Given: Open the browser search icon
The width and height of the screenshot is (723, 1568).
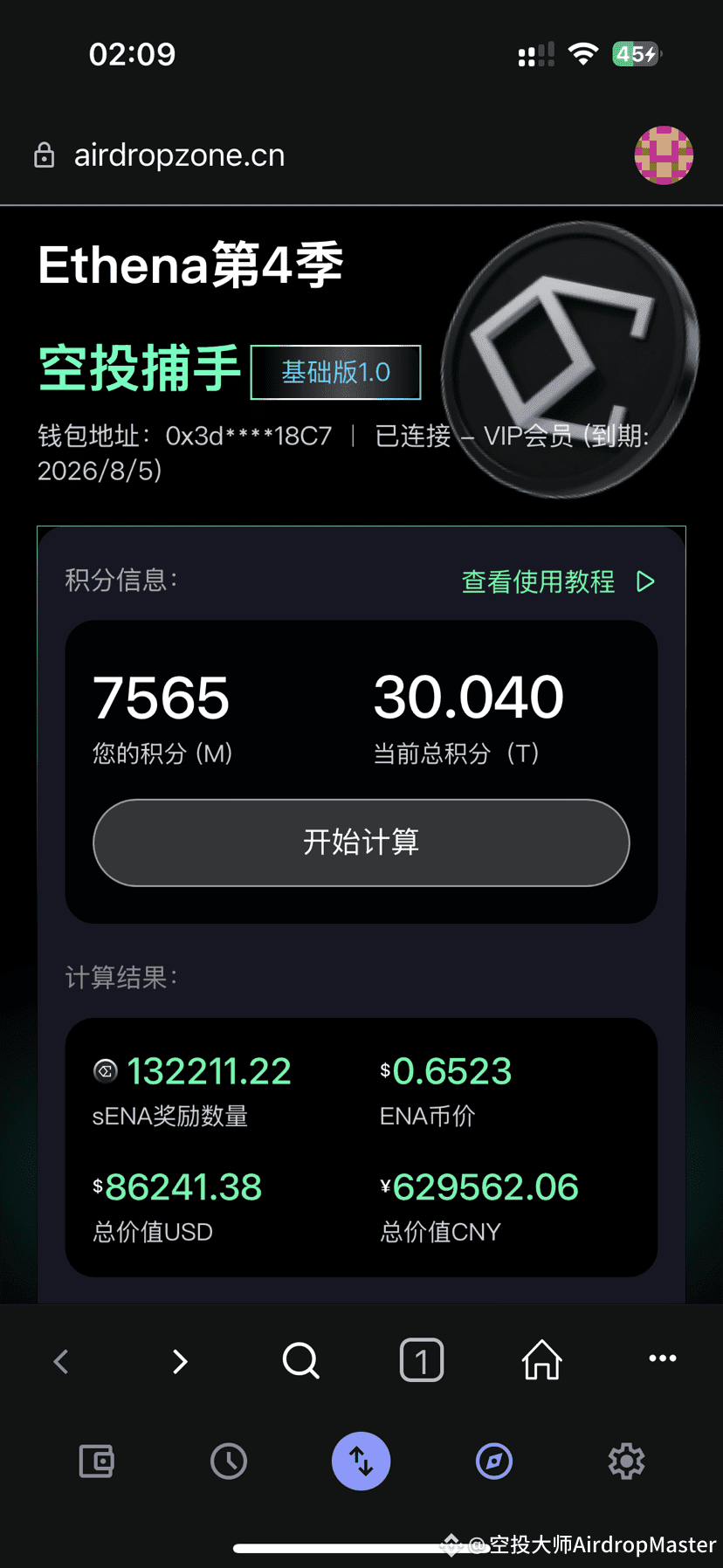Looking at the screenshot, I should [x=301, y=1360].
